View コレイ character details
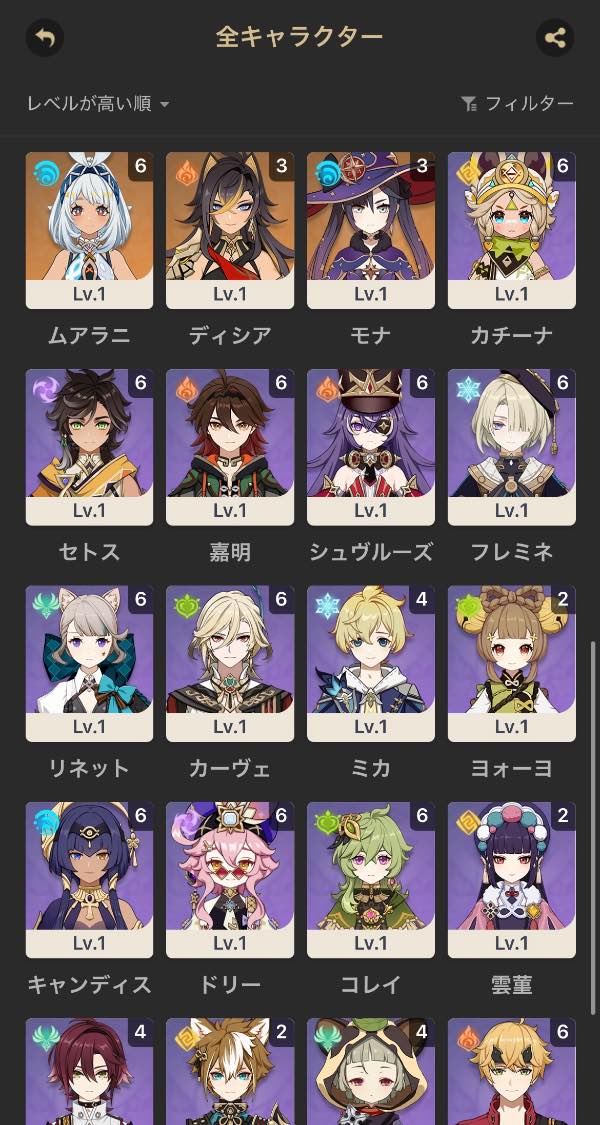The width and height of the screenshot is (600, 1125). [x=371, y=880]
